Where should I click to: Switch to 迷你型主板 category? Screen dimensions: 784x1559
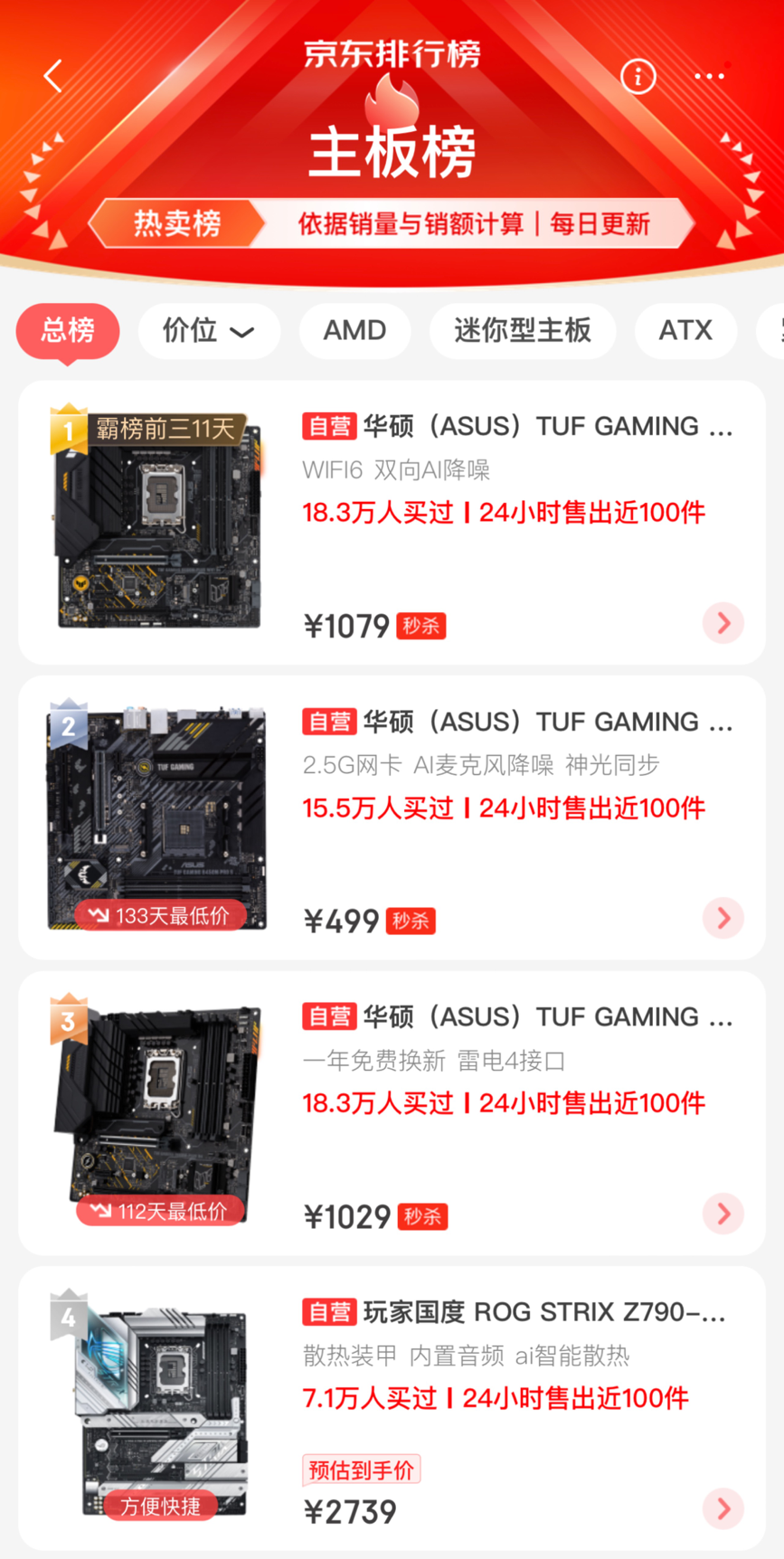[x=523, y=331]
